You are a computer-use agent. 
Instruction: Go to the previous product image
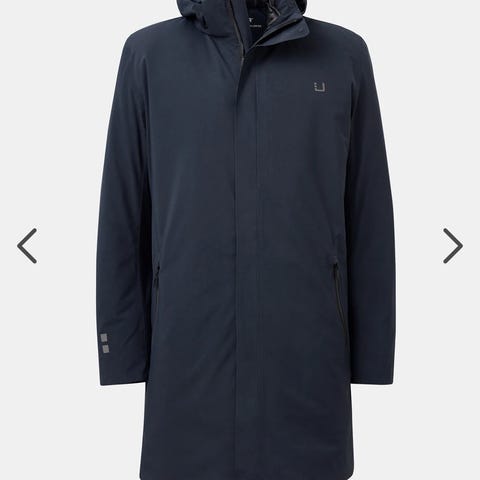tap(27, 246)
